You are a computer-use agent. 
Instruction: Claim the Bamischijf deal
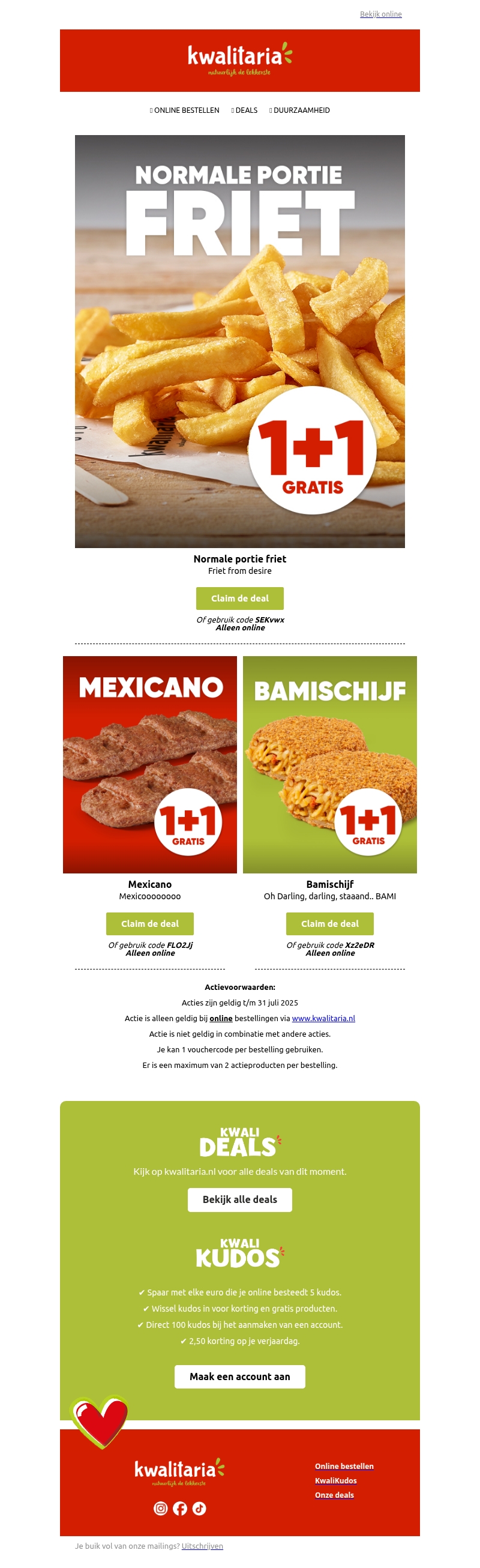pos(330,923)
